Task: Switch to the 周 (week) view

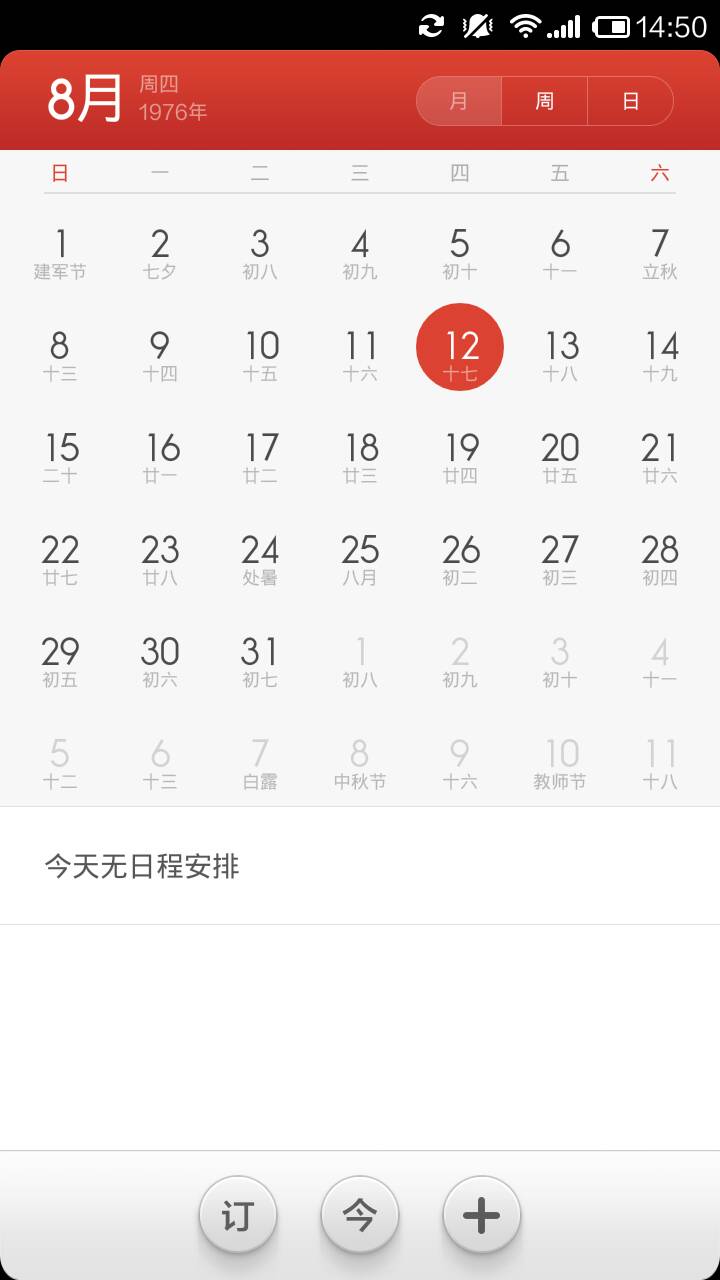Action: [x=544, y=101]
